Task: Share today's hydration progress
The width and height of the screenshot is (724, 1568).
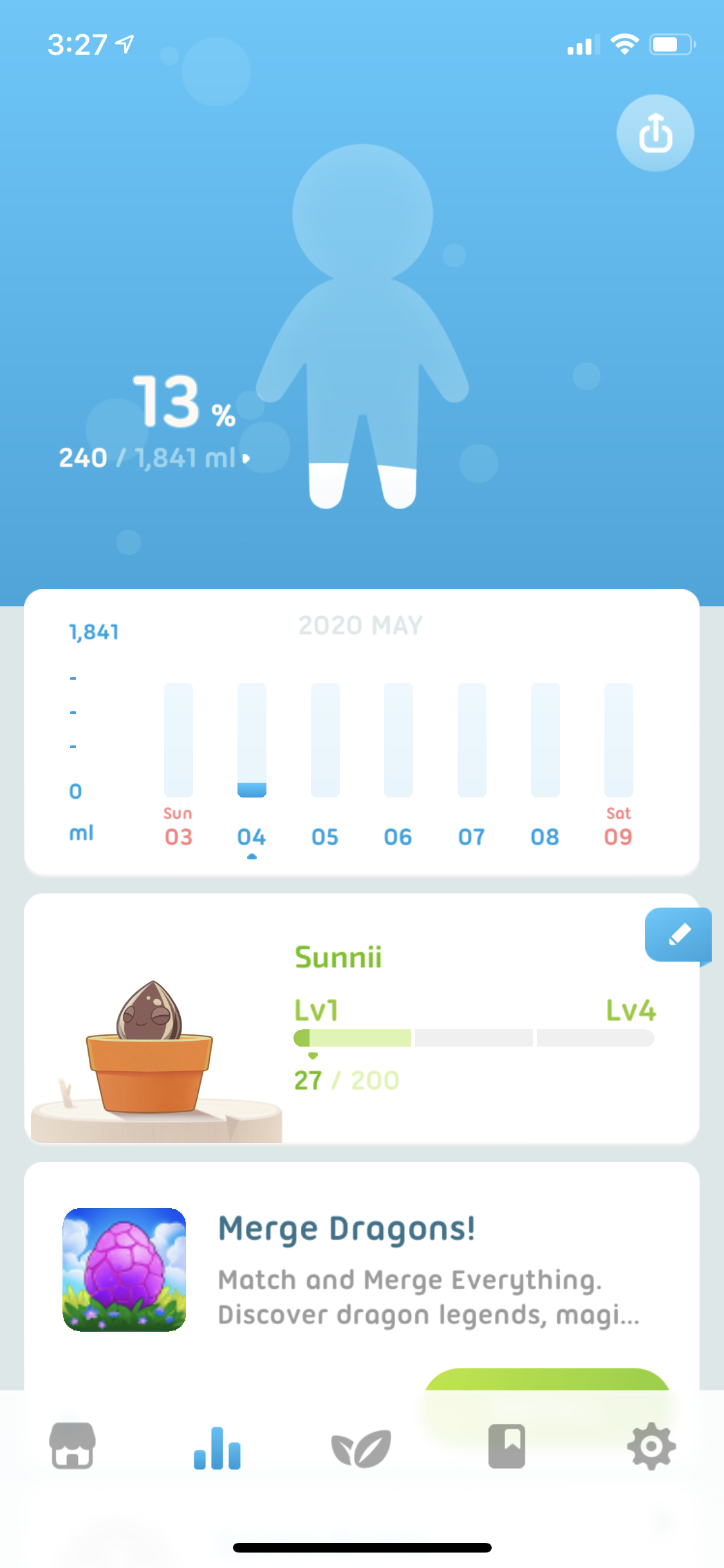Action: 655,133
